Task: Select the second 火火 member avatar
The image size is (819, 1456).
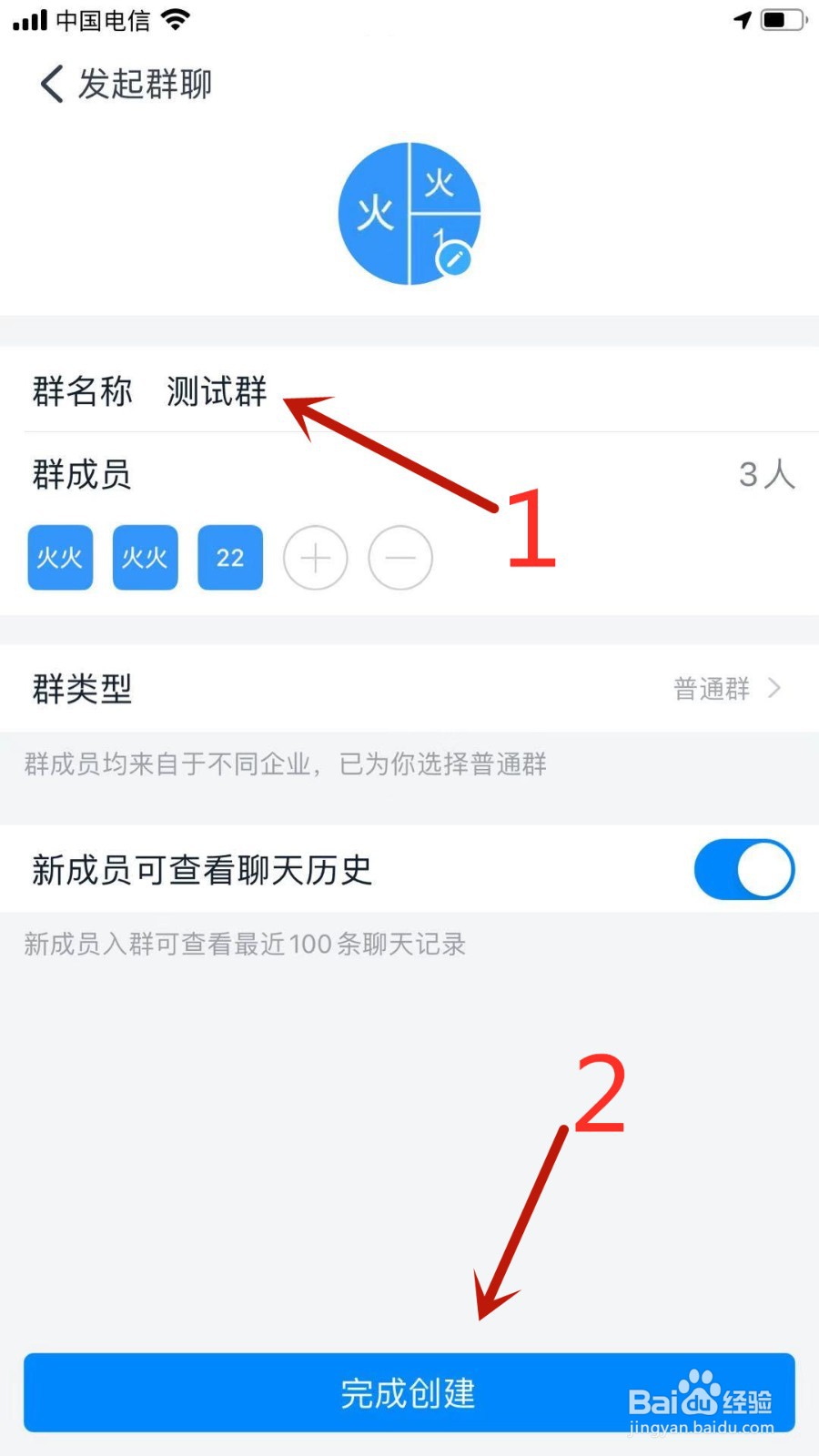Action: click(144, 558)
